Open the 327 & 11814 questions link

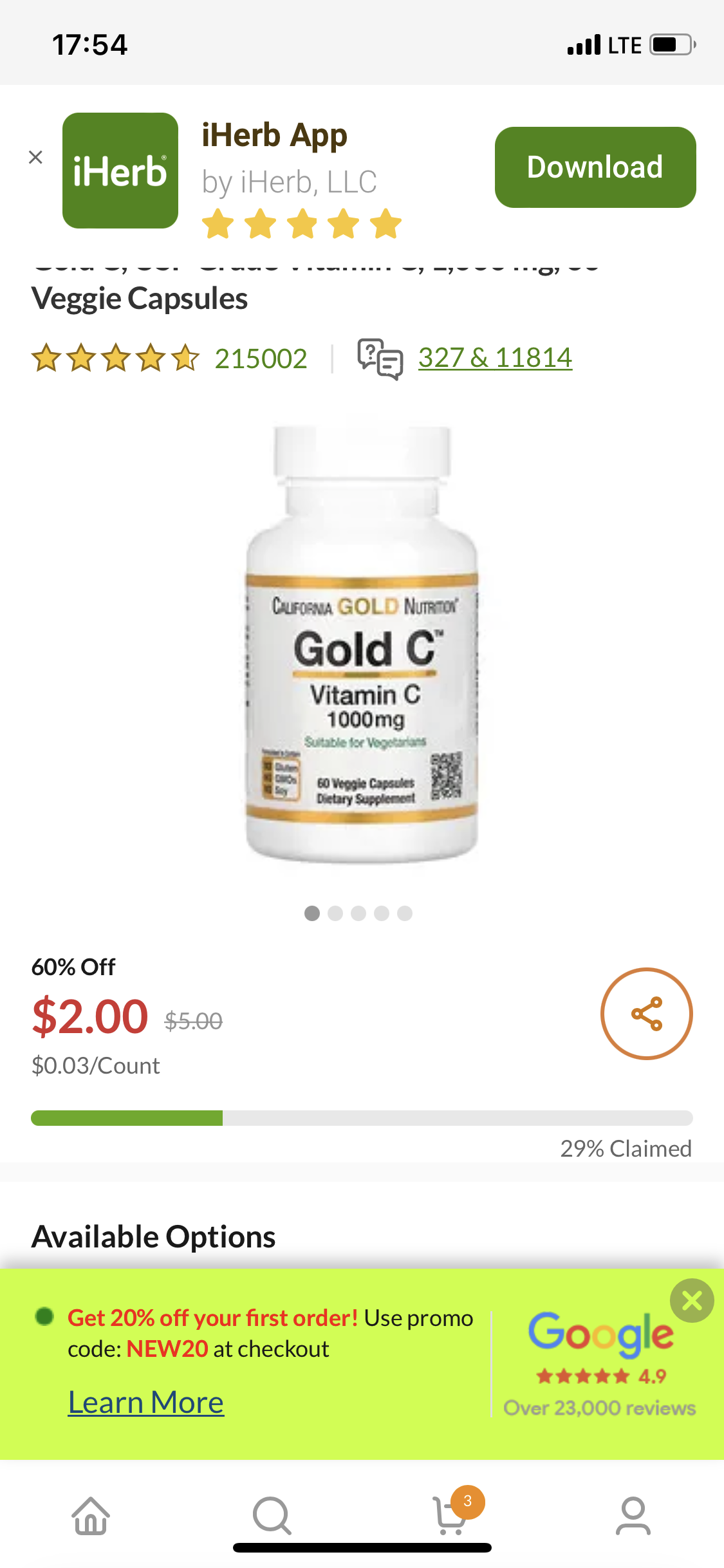tap(495, 358)
